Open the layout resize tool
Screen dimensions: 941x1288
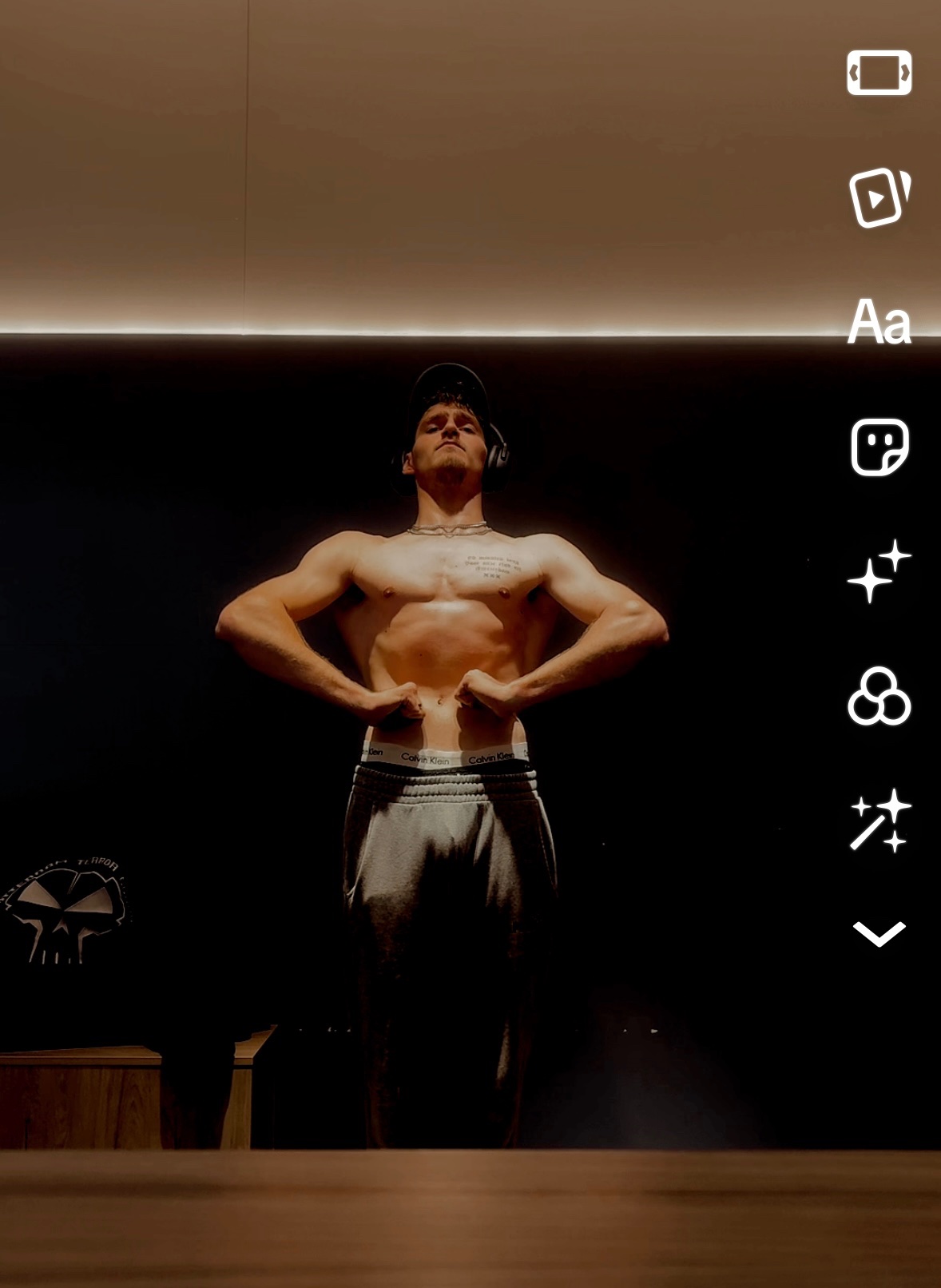(x=879, y=73)
